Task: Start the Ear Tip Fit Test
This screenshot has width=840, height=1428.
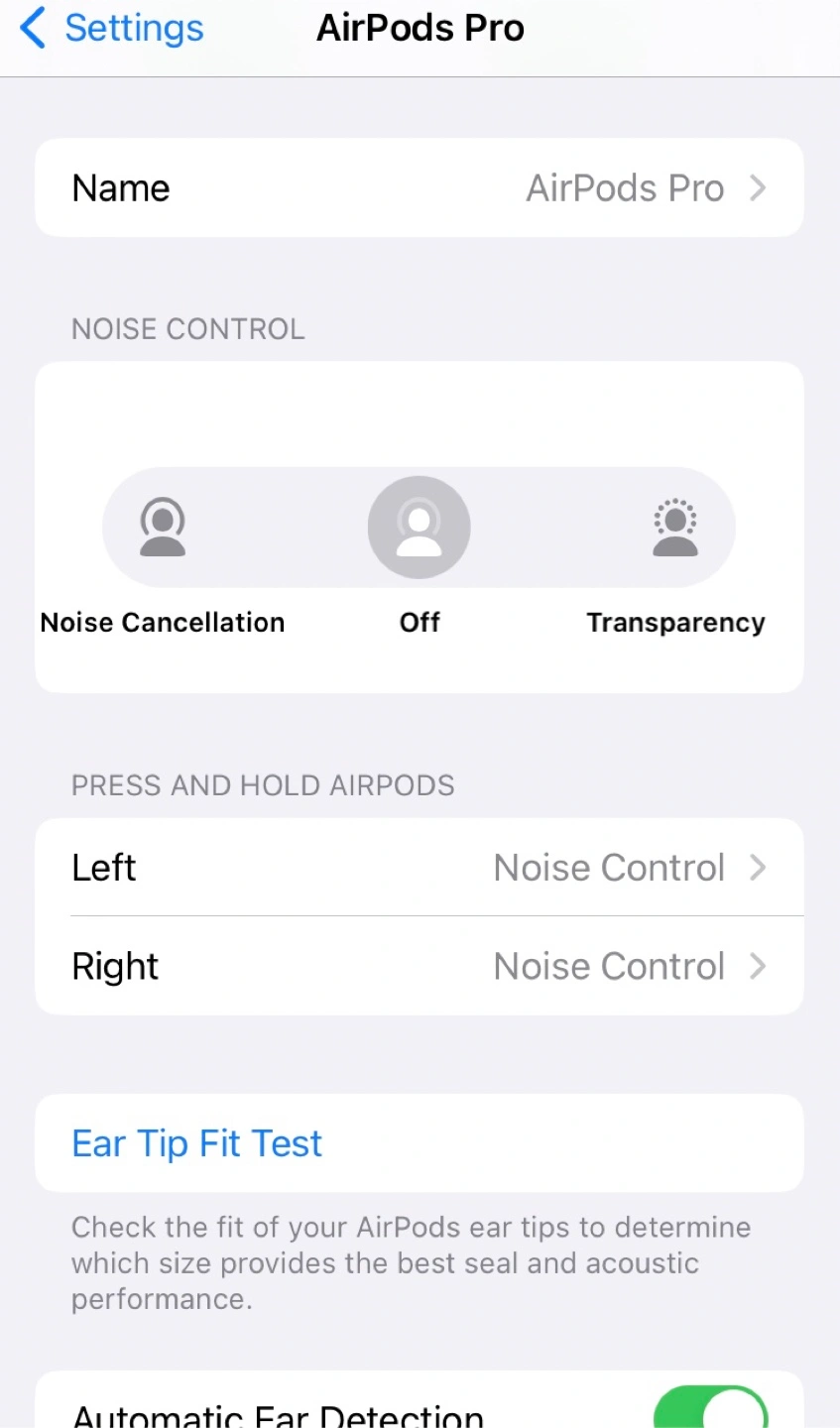Action: (x=420, y=1143)
